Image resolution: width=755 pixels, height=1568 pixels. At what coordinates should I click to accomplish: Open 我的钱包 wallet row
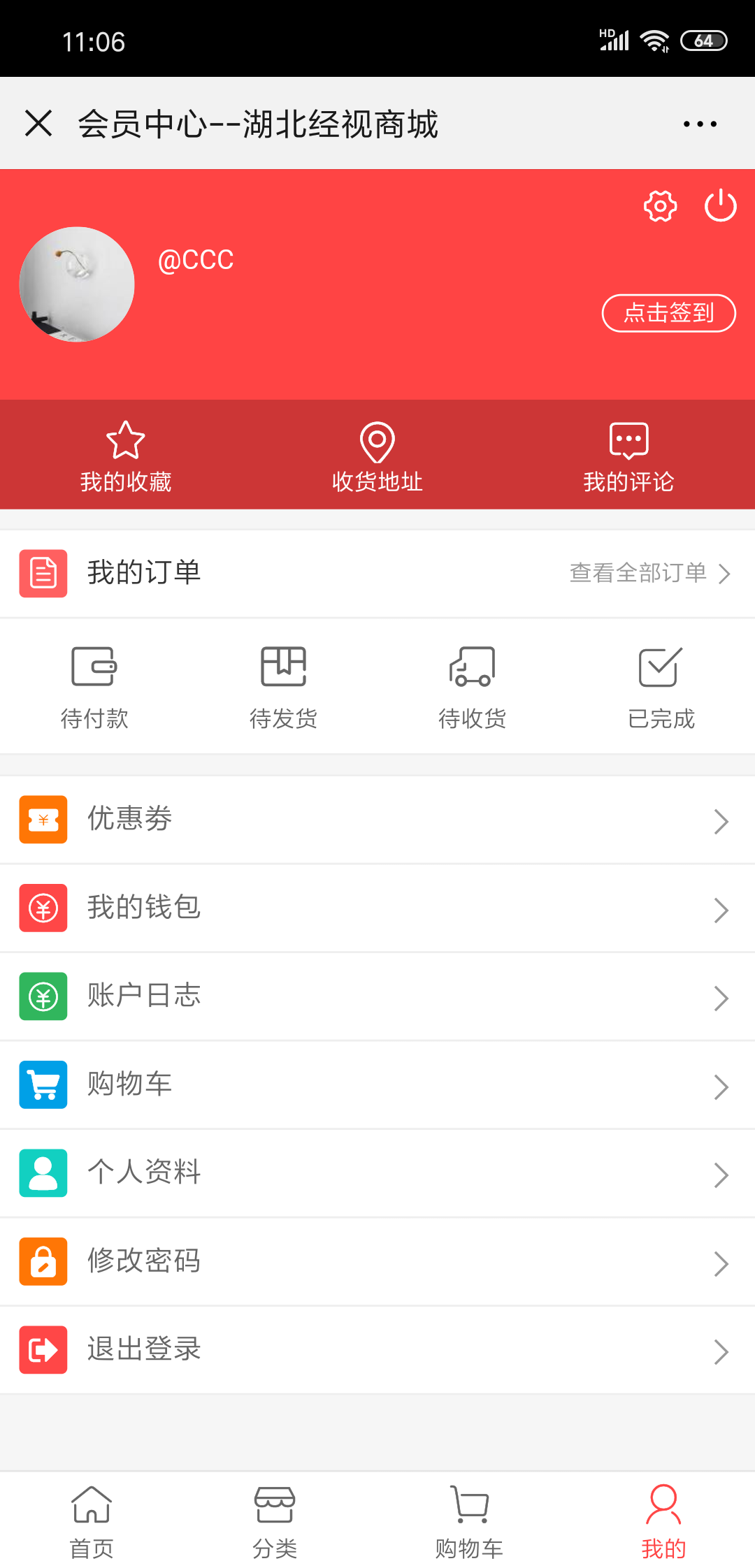(377, 908)
